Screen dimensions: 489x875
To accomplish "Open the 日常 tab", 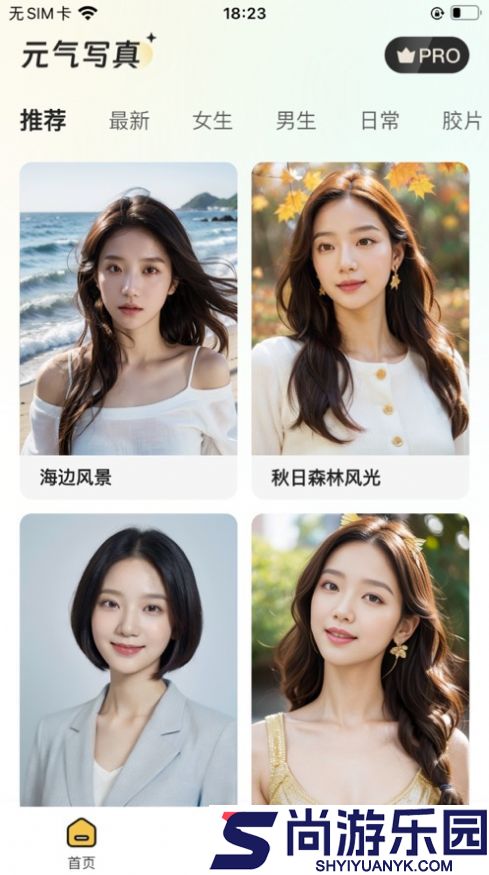I will [x=380, y=121].
